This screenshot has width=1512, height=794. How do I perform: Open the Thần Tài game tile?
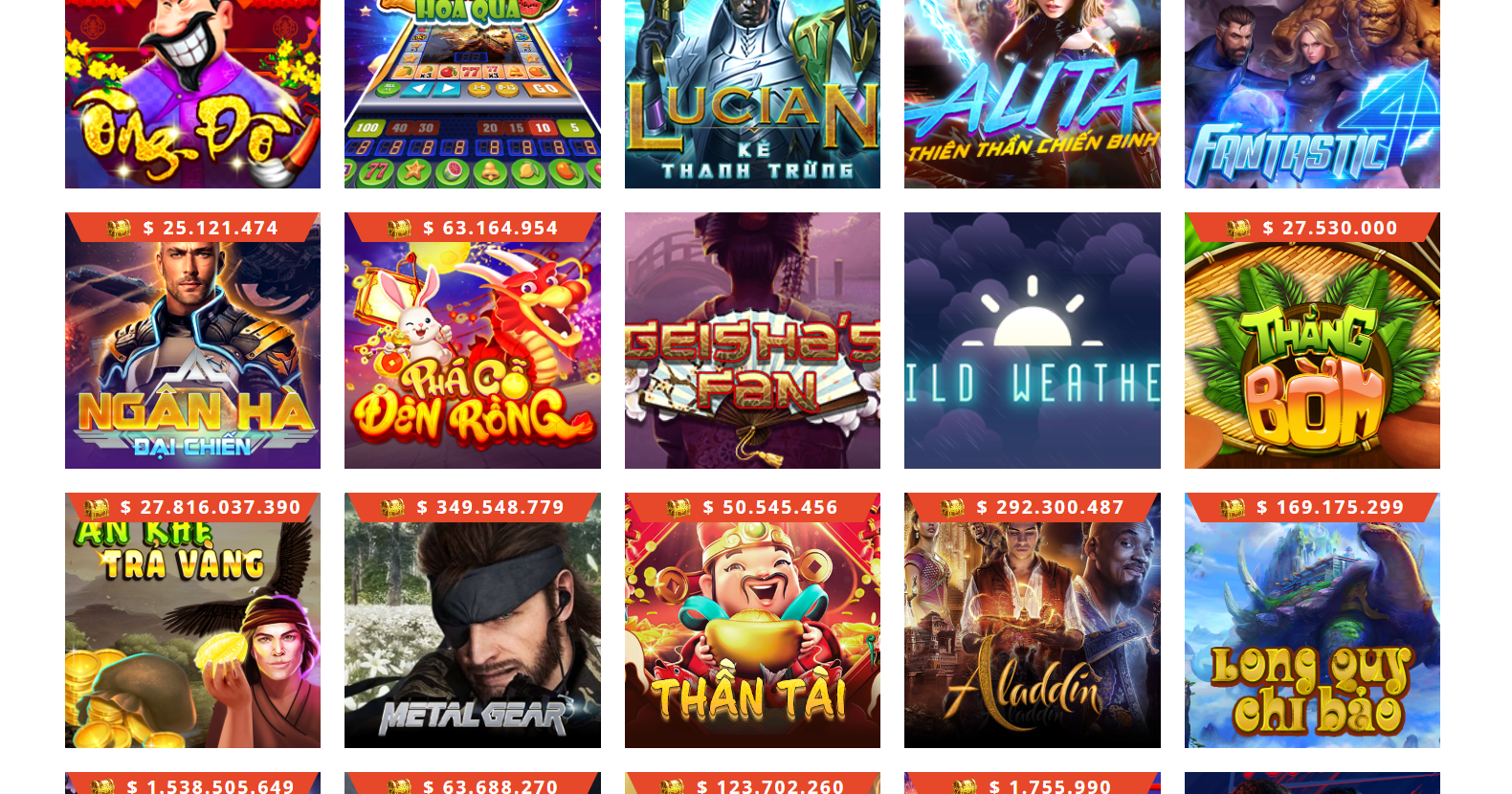click(x=752, y=631)
